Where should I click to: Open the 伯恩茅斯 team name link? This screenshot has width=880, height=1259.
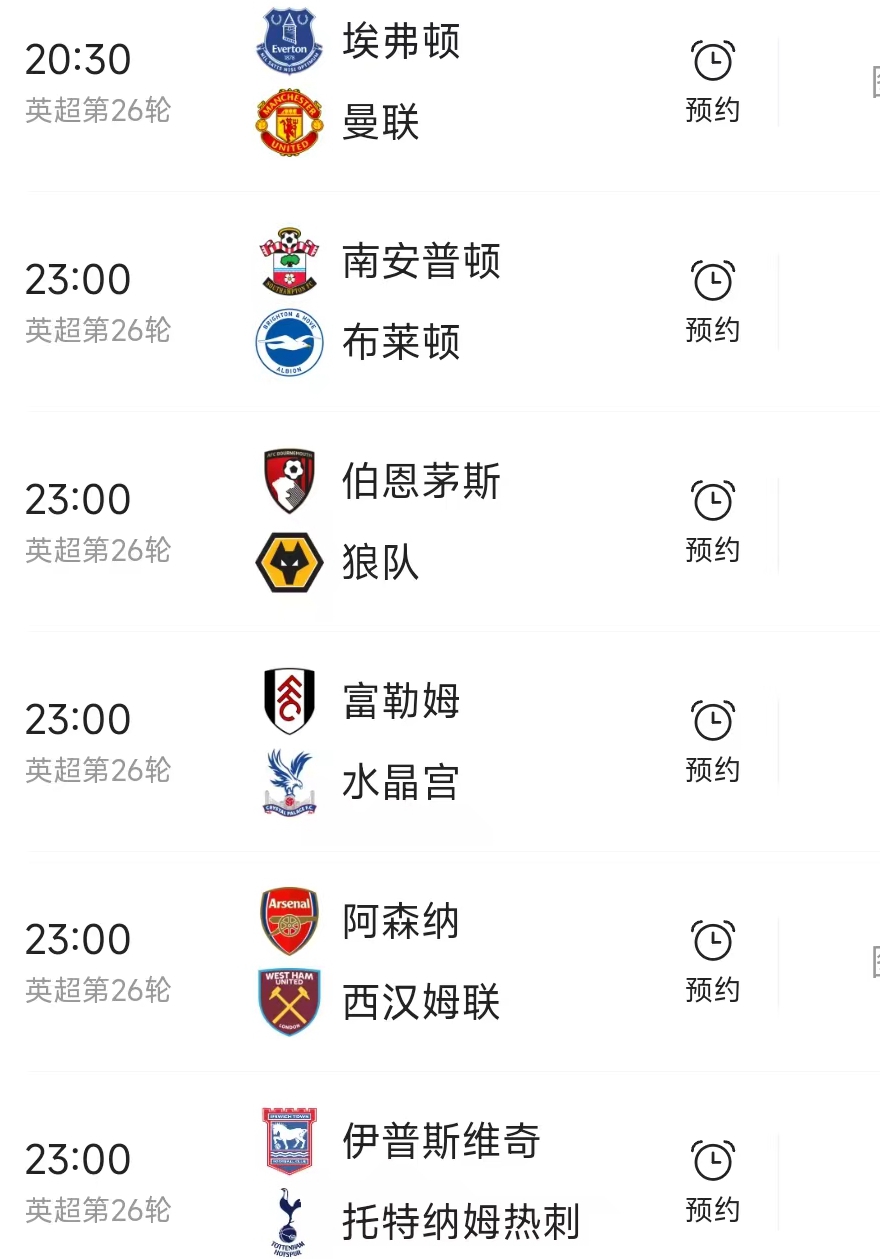click(418, 481)
